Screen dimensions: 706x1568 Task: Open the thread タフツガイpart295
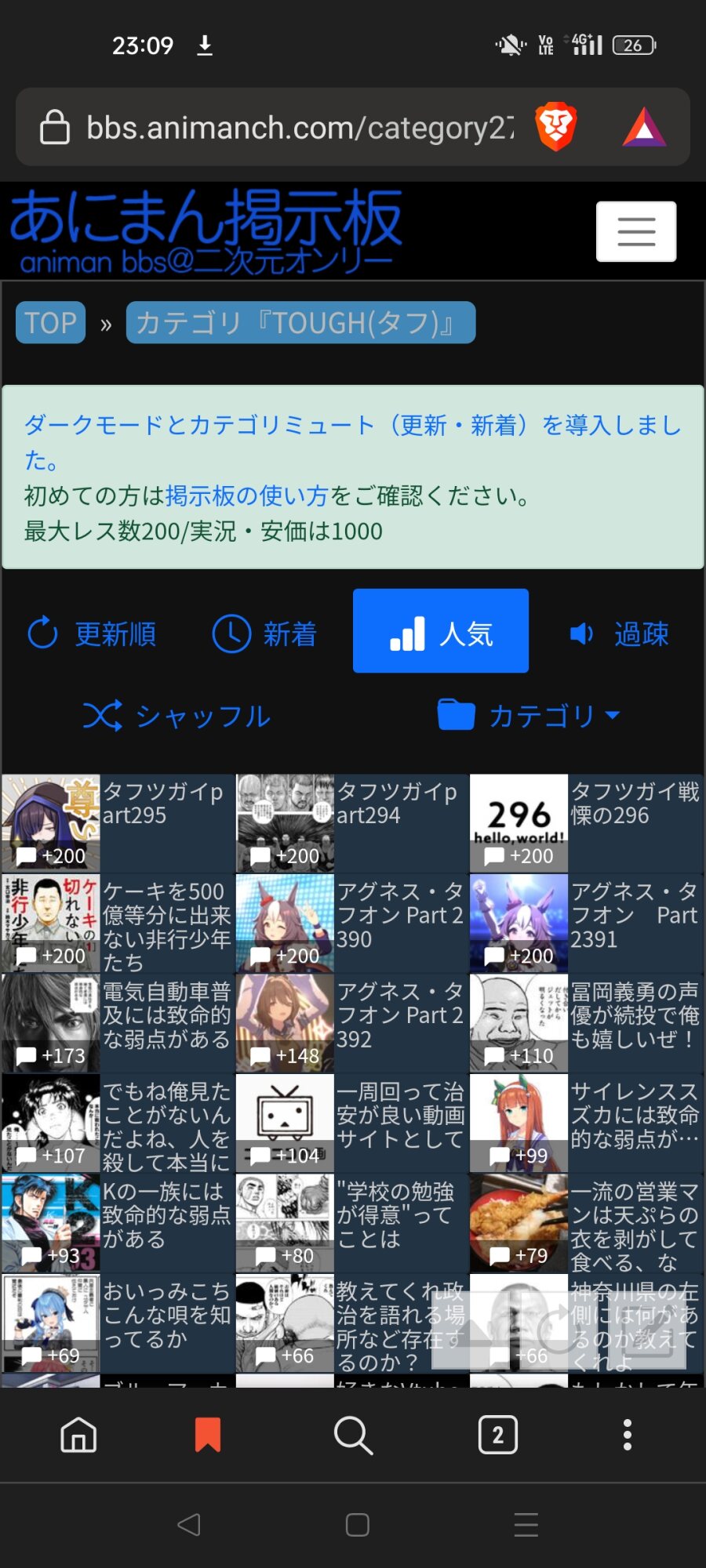click(x=118, y=823)
